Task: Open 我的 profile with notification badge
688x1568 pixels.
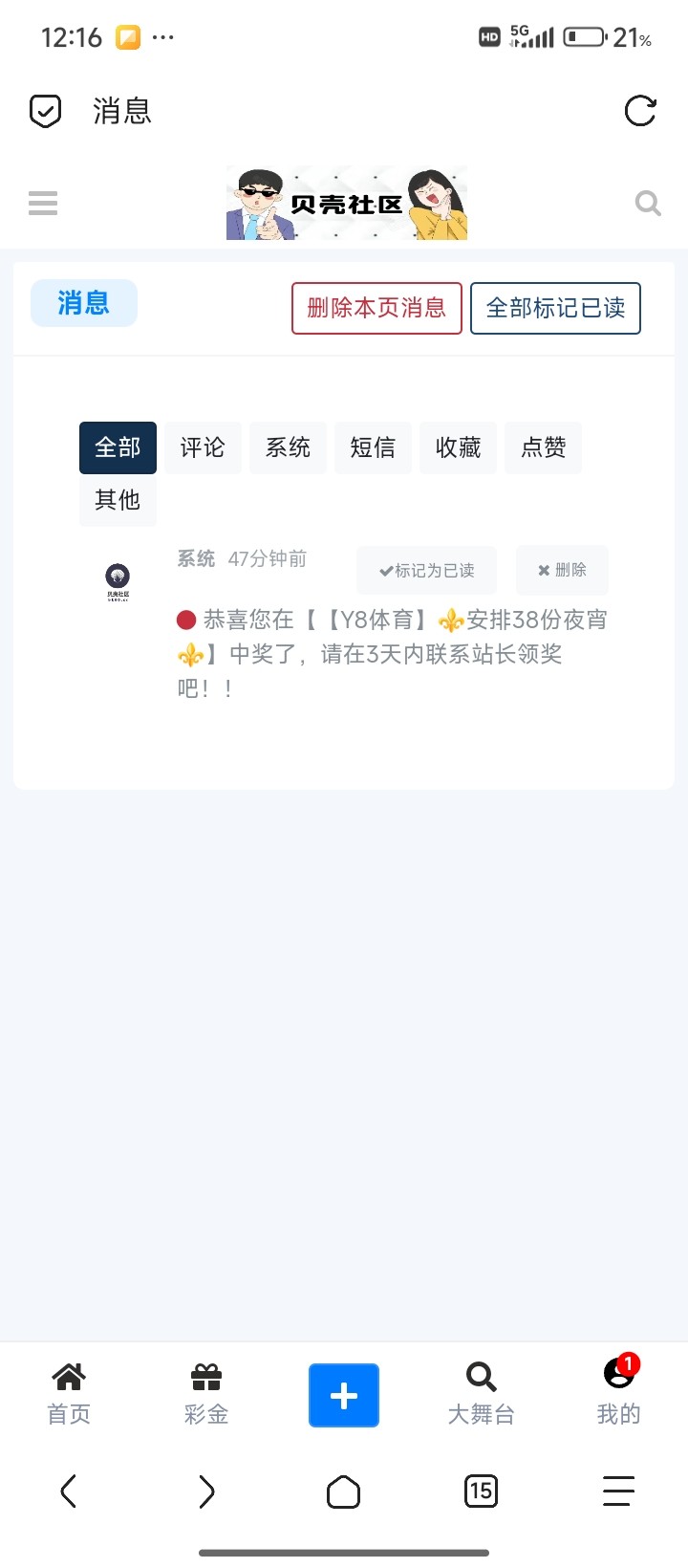Action: (x=618, y=1395)
